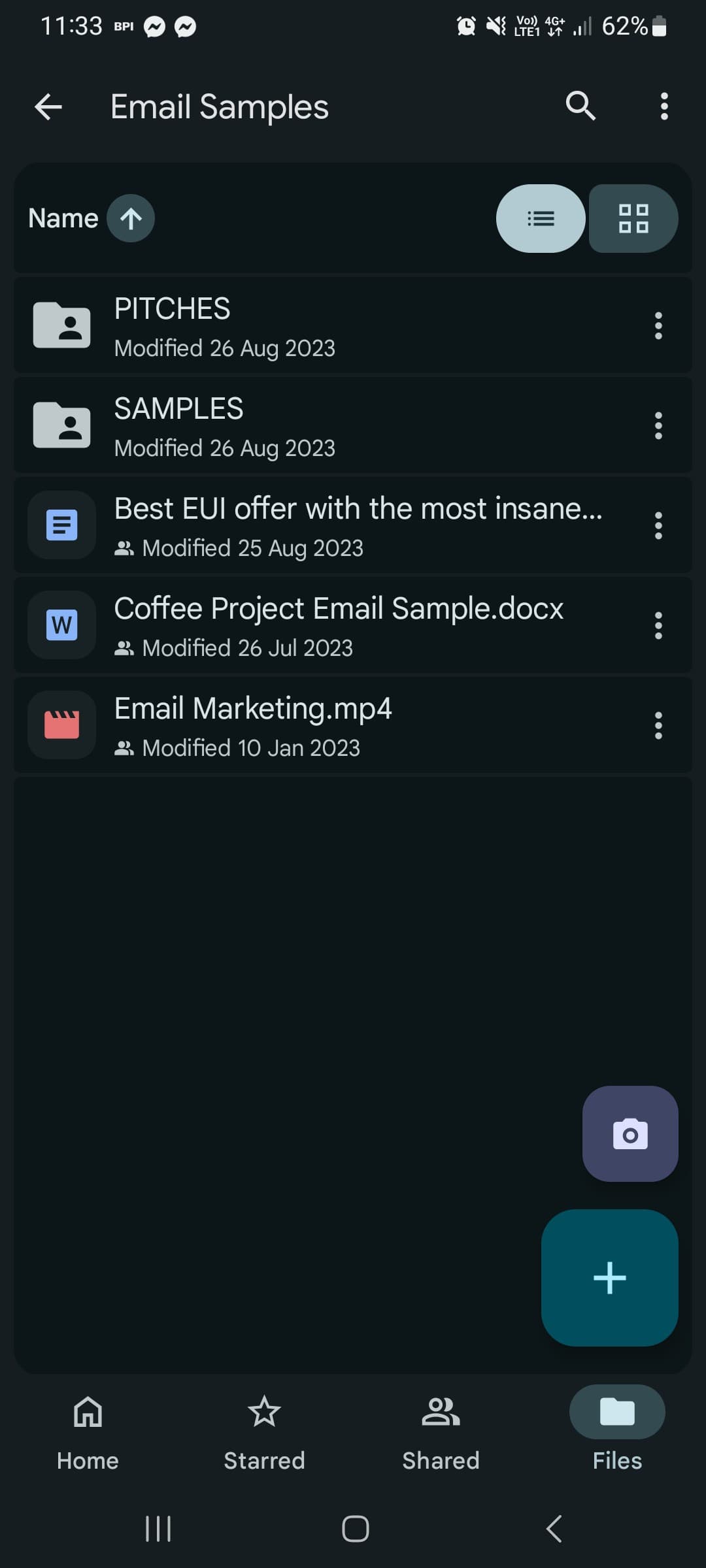Switch to the Starred tab
The height and width of the screenshot is (1568, 706).
coord(264,1431)
